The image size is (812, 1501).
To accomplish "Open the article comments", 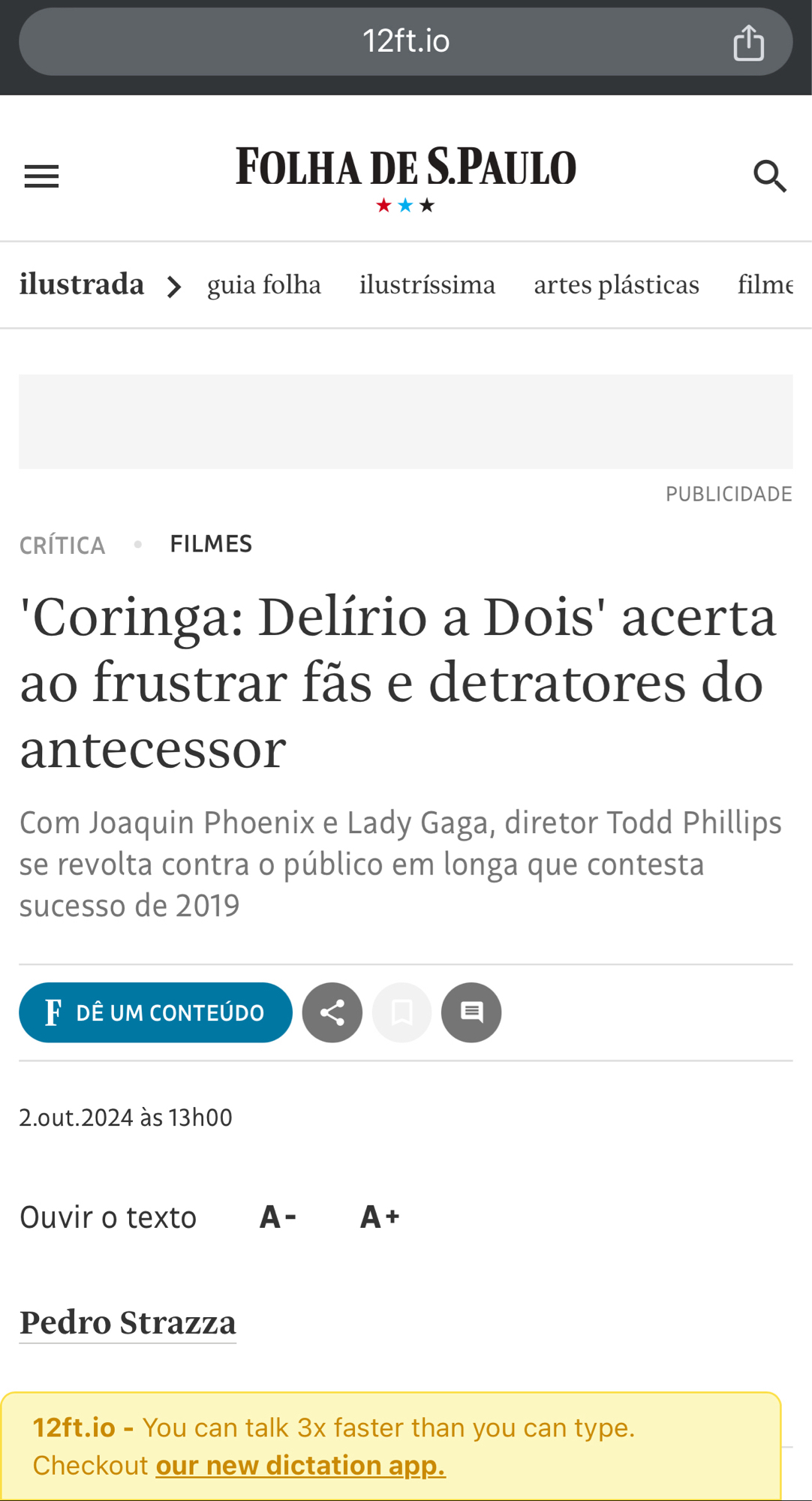I will tap(471, 1012).
